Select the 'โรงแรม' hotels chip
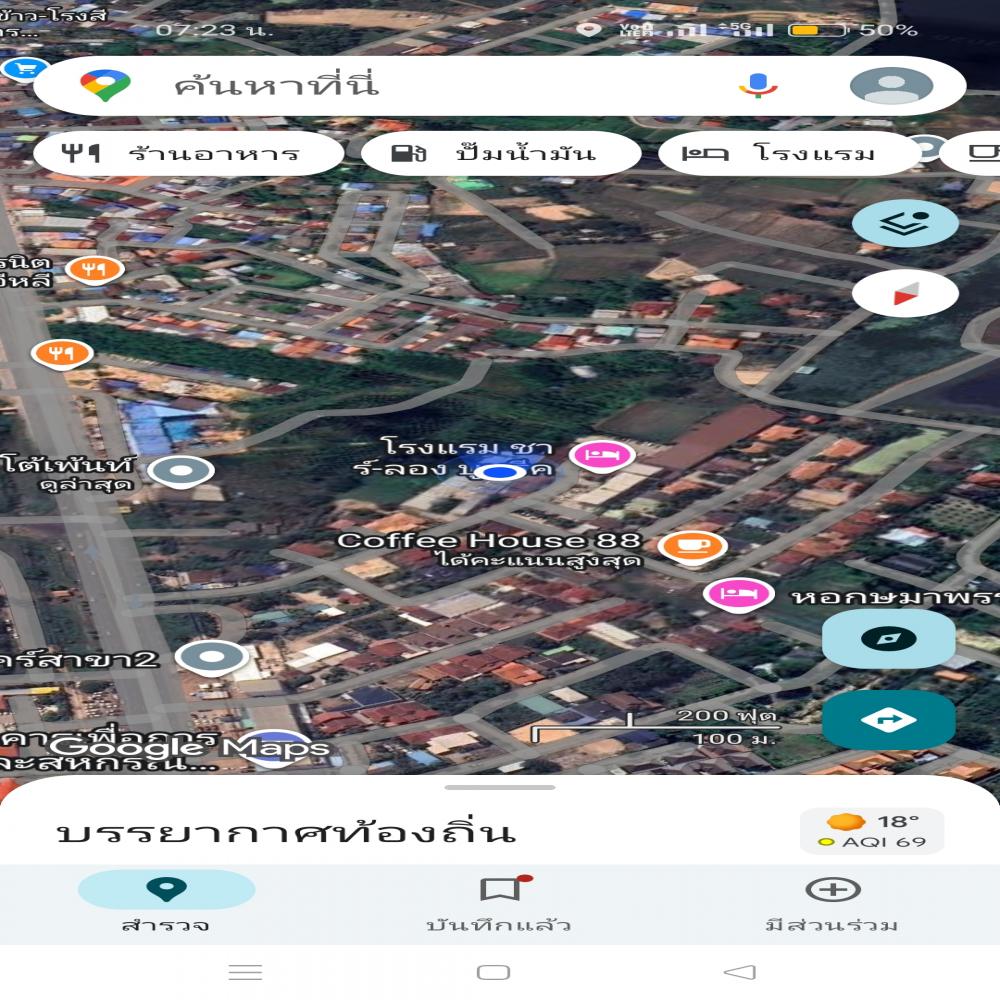 click(788, 154)
